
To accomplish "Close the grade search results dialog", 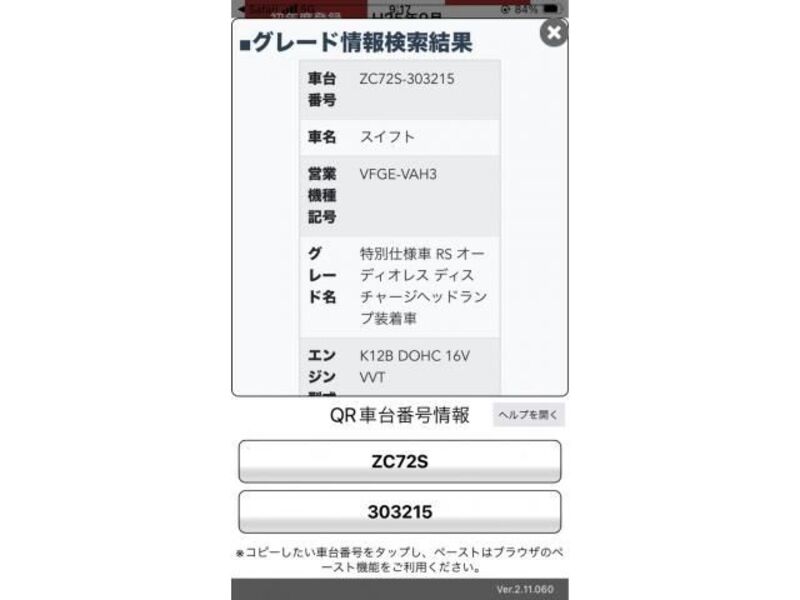I will pyautogui.click(x=553, y=33).
